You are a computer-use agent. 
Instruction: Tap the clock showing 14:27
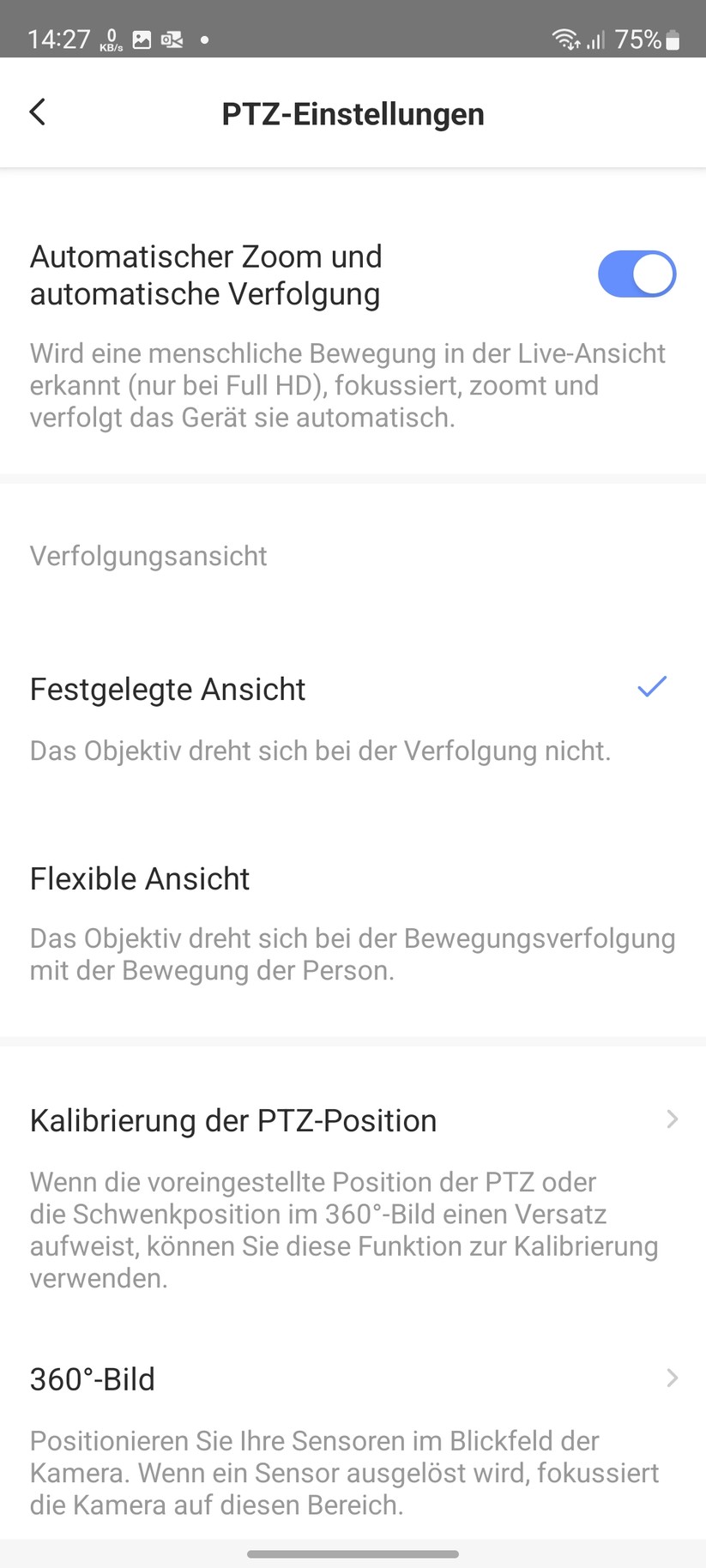point(58,39)
